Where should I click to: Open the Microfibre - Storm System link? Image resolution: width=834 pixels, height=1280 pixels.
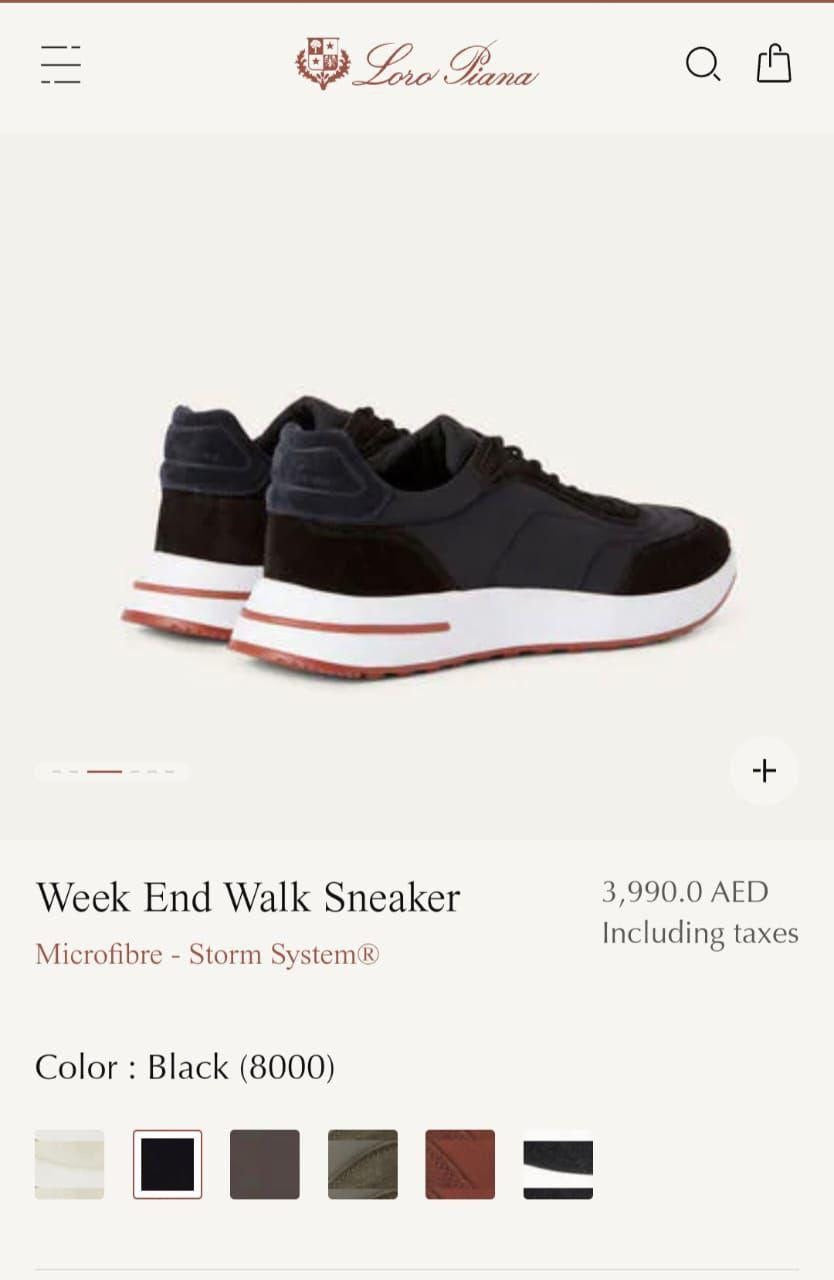pos(206,955)
